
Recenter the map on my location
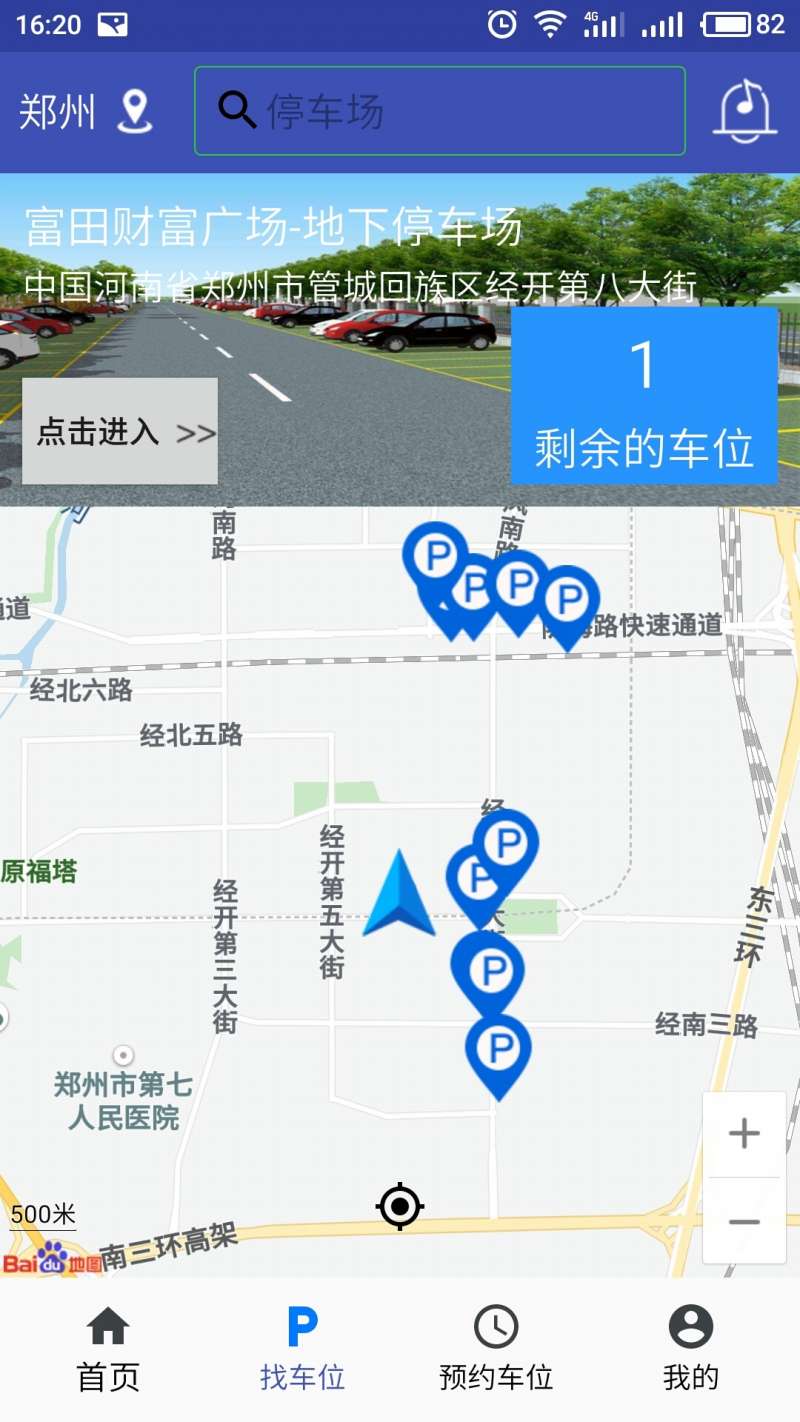tap(400, 1207)
